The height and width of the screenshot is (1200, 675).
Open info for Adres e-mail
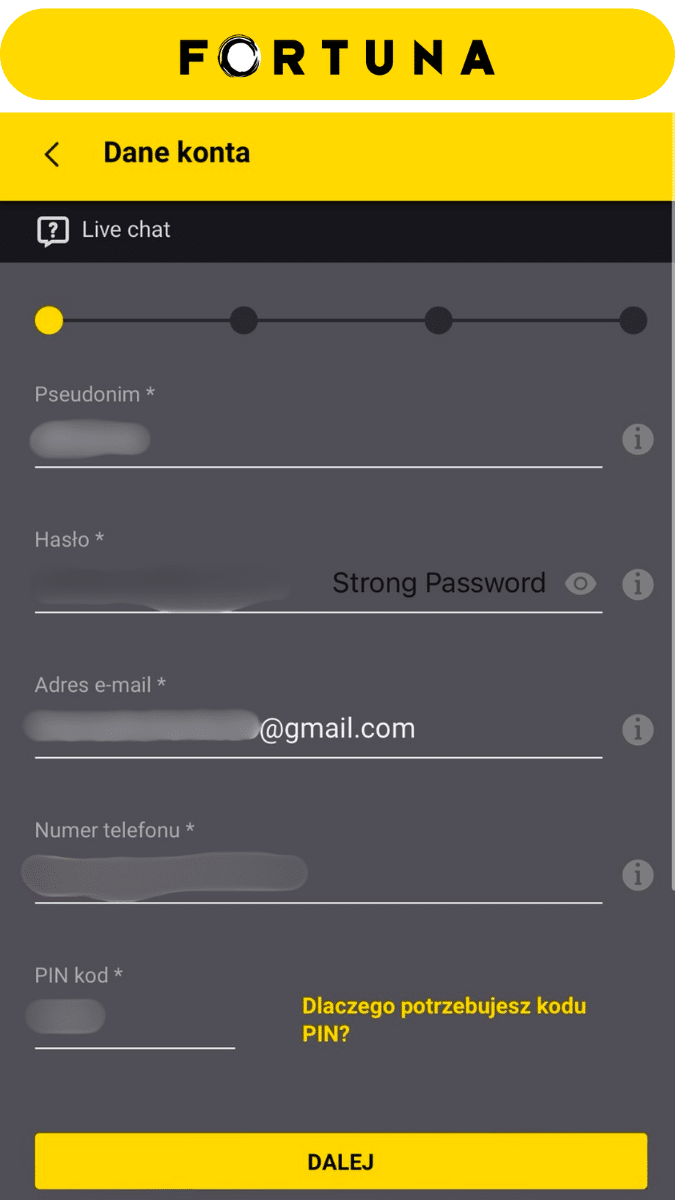[x=638, y=730]
